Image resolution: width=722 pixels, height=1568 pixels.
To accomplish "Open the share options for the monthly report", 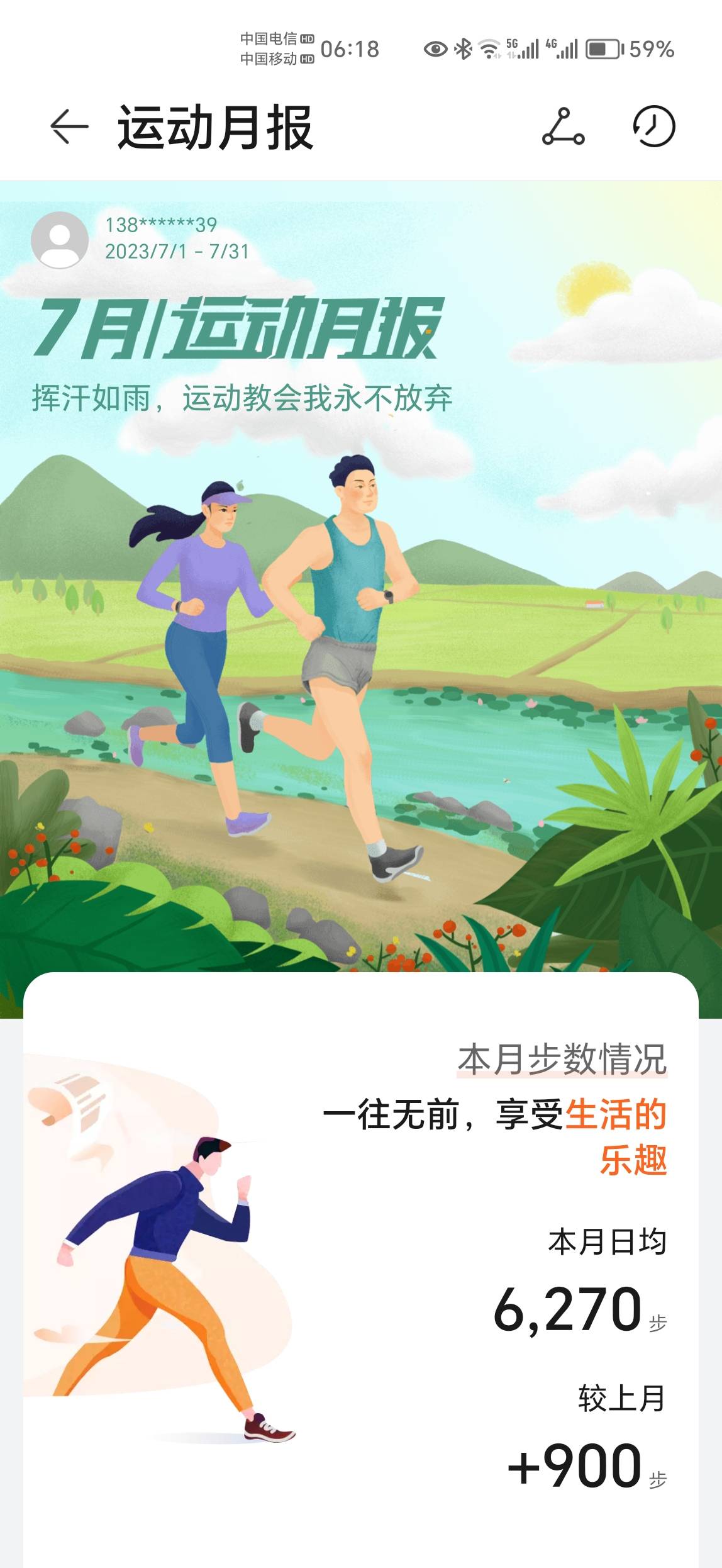I will (x=562, y=128).
